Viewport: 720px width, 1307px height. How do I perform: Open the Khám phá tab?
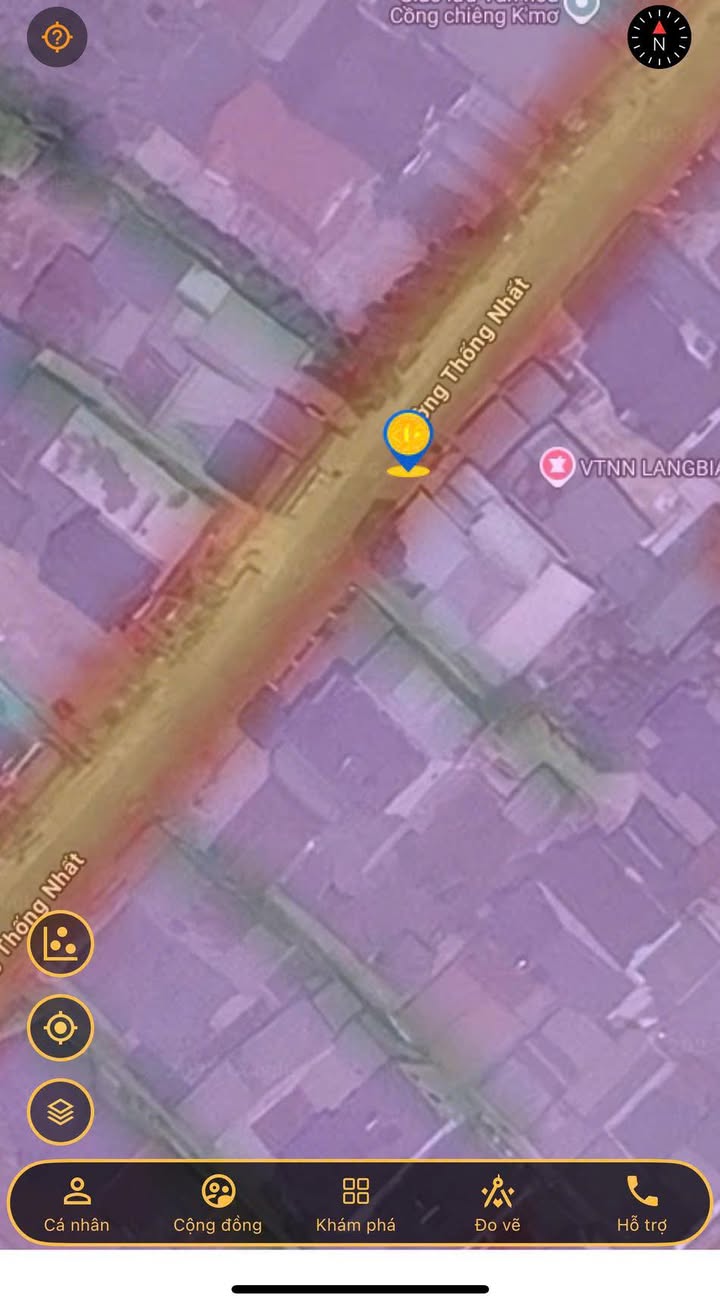click(356, 1204)
